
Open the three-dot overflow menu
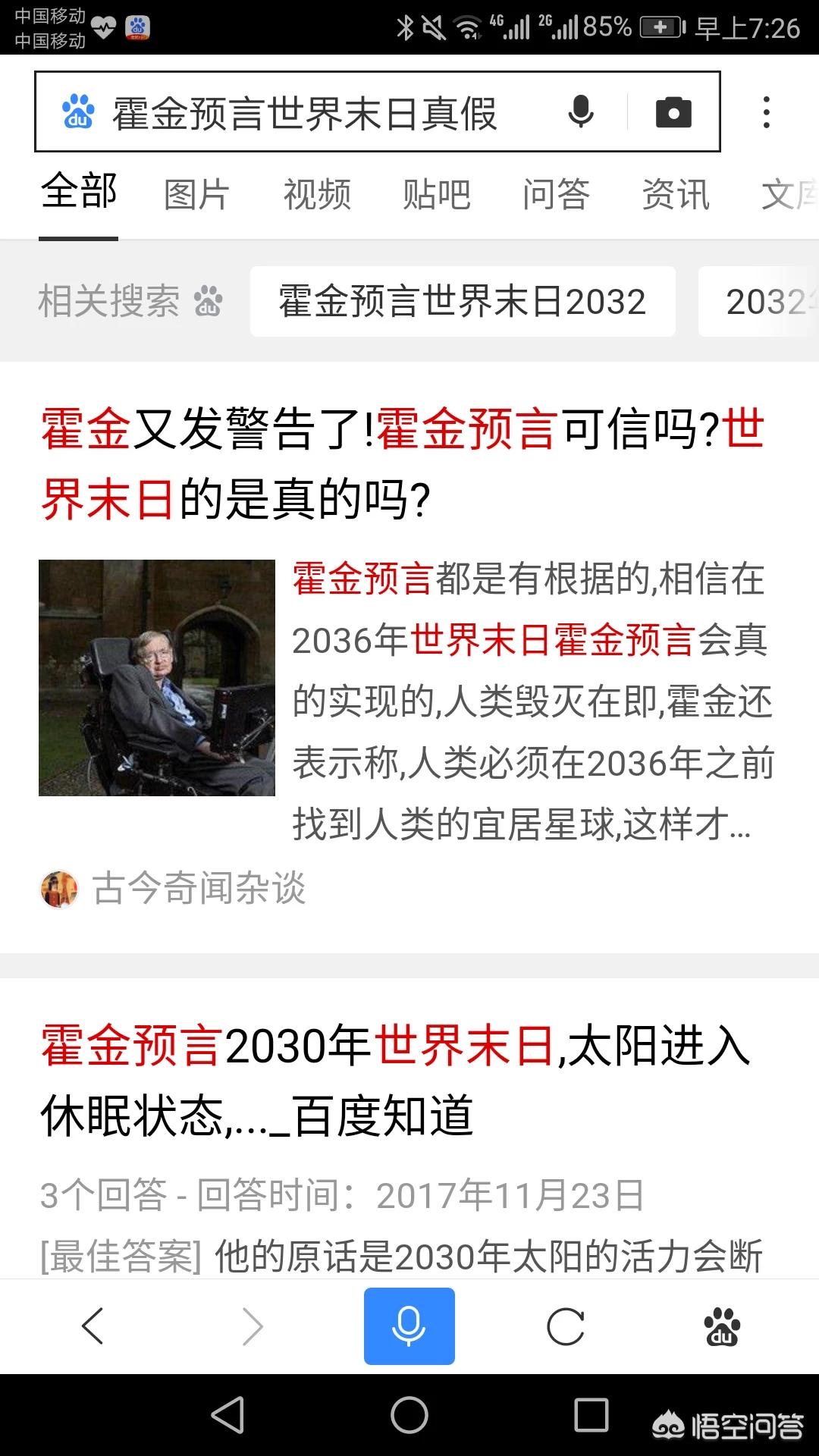[x=766, y=111]
